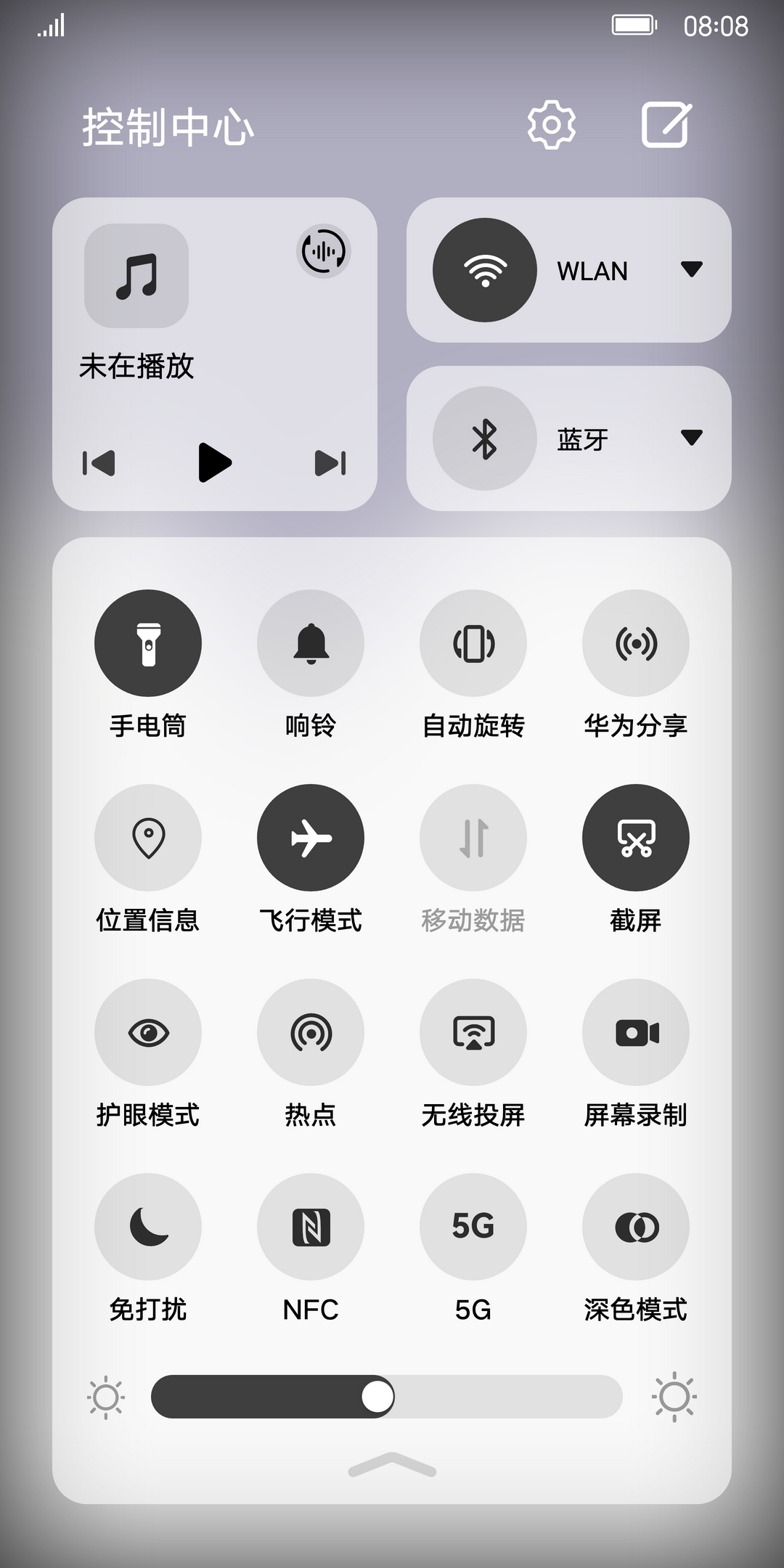Expand the 蓝牙 device dropdown arrow
The height and width of the screenshot is (1568, 784).
coord(691,438)
